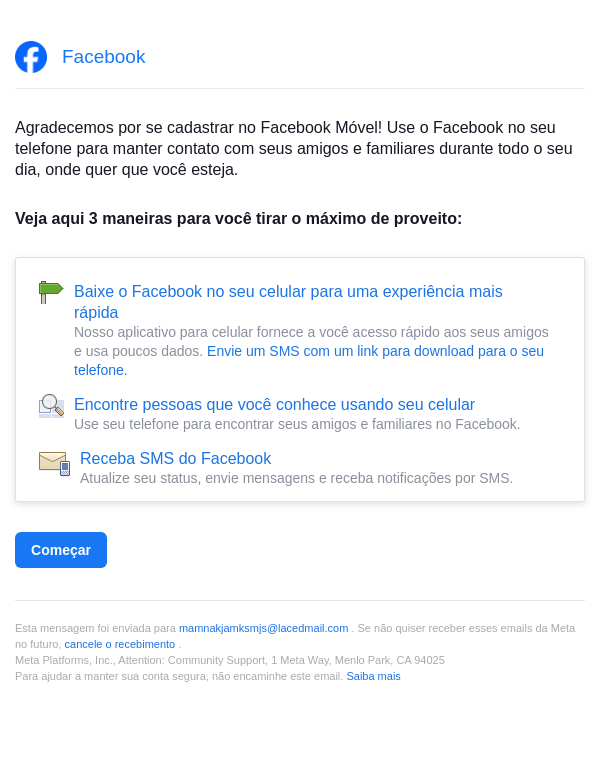Image resolution: width=600 pixels, height=768 pixels.
Task: Open the Facebook header link
Action: pyautogui.click(x=103, y=57)
